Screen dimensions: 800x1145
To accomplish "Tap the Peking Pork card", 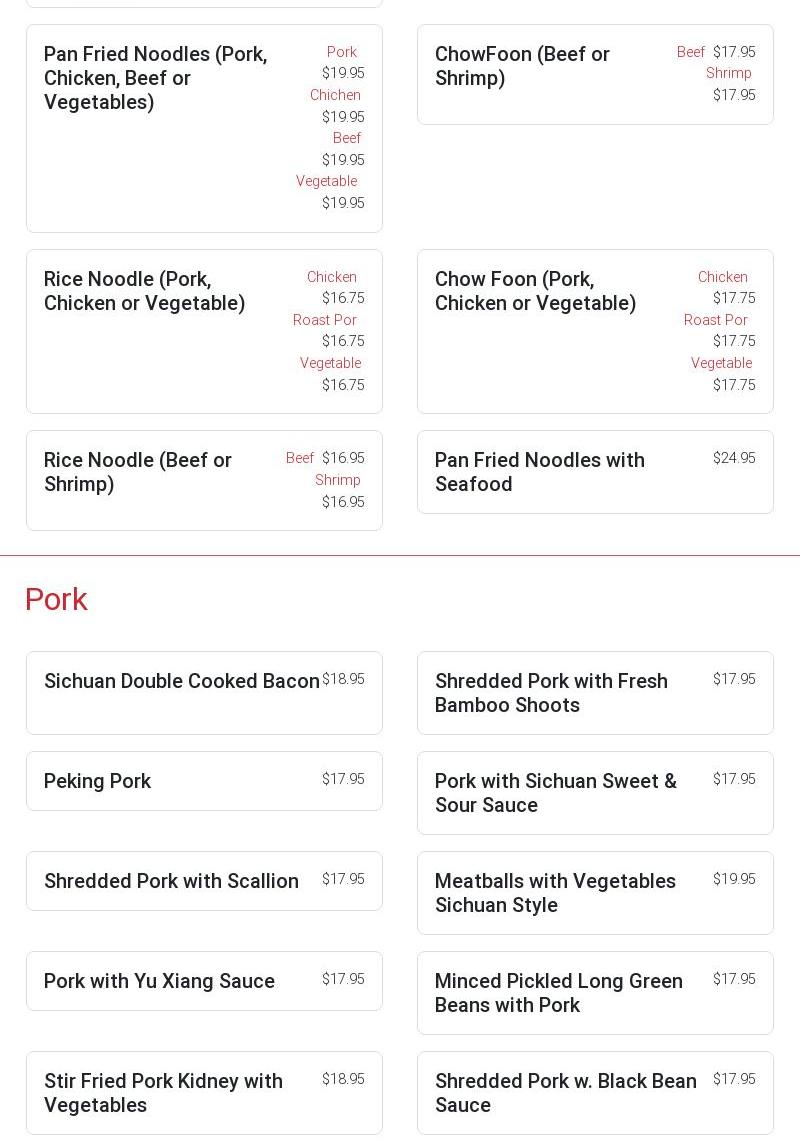I will [98, 781].
